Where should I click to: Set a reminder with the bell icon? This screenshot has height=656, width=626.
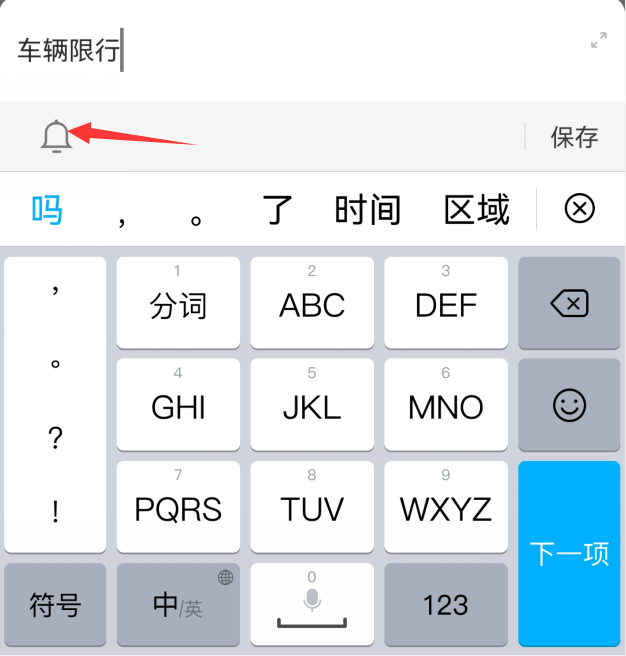(56, 136)
